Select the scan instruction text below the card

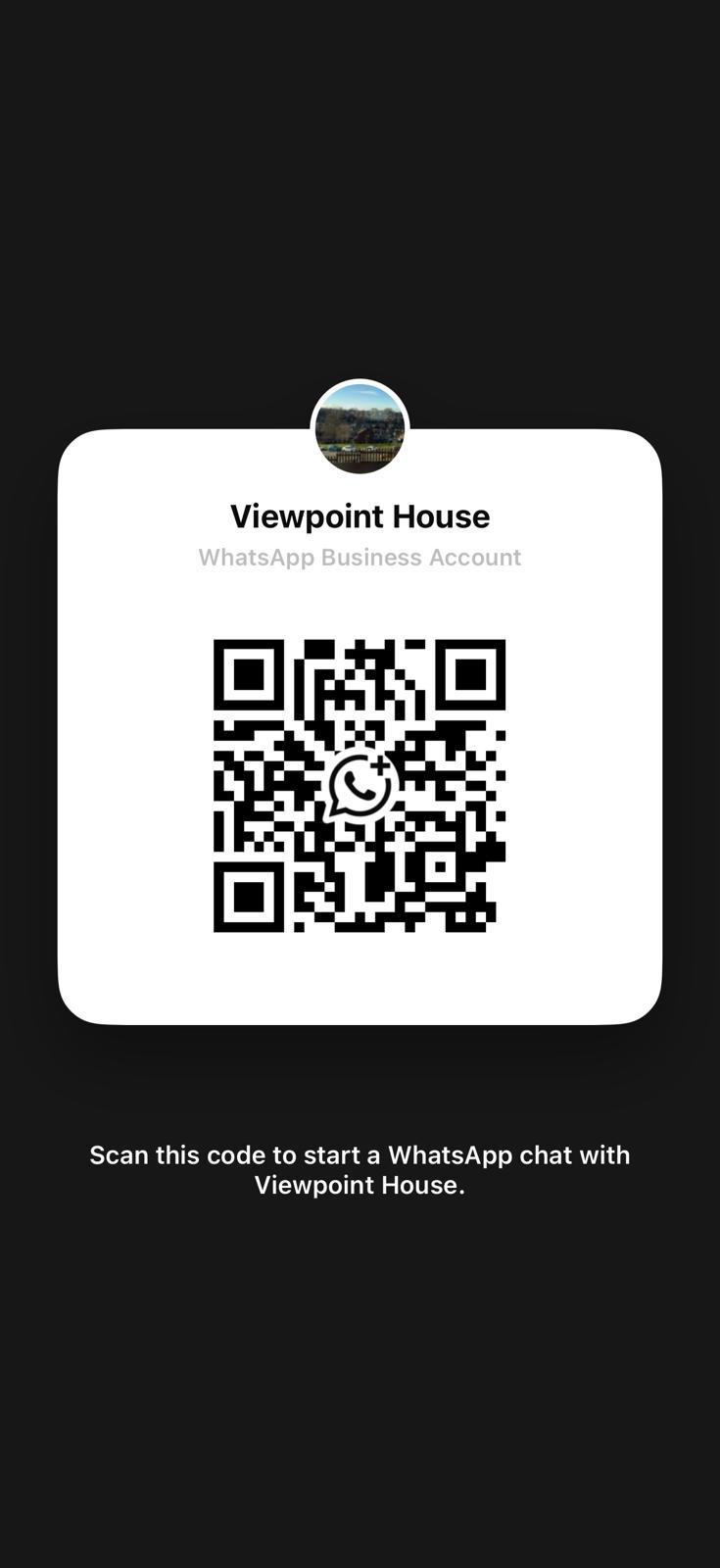[x=360, y=1168]
